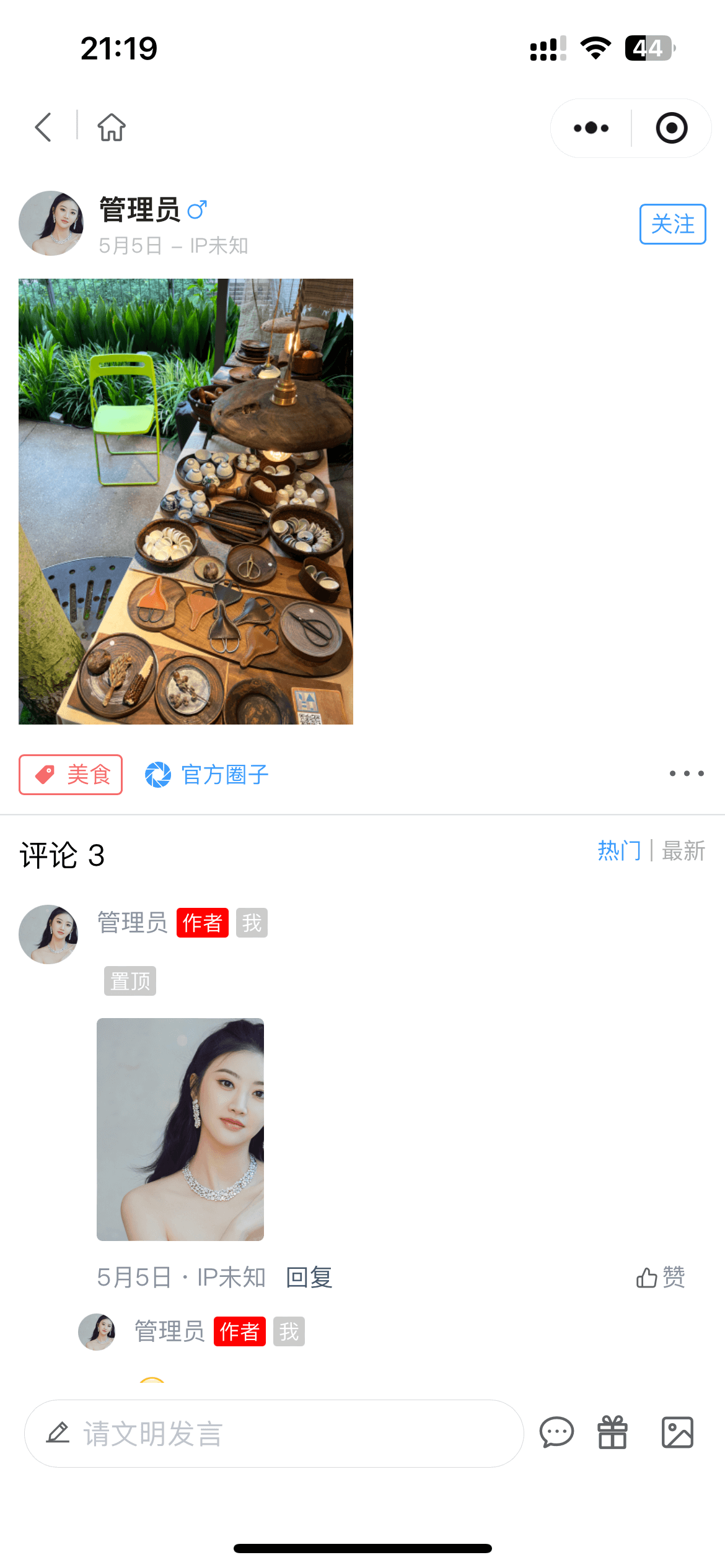Open the post author's profile avatar

pos(51,224)
